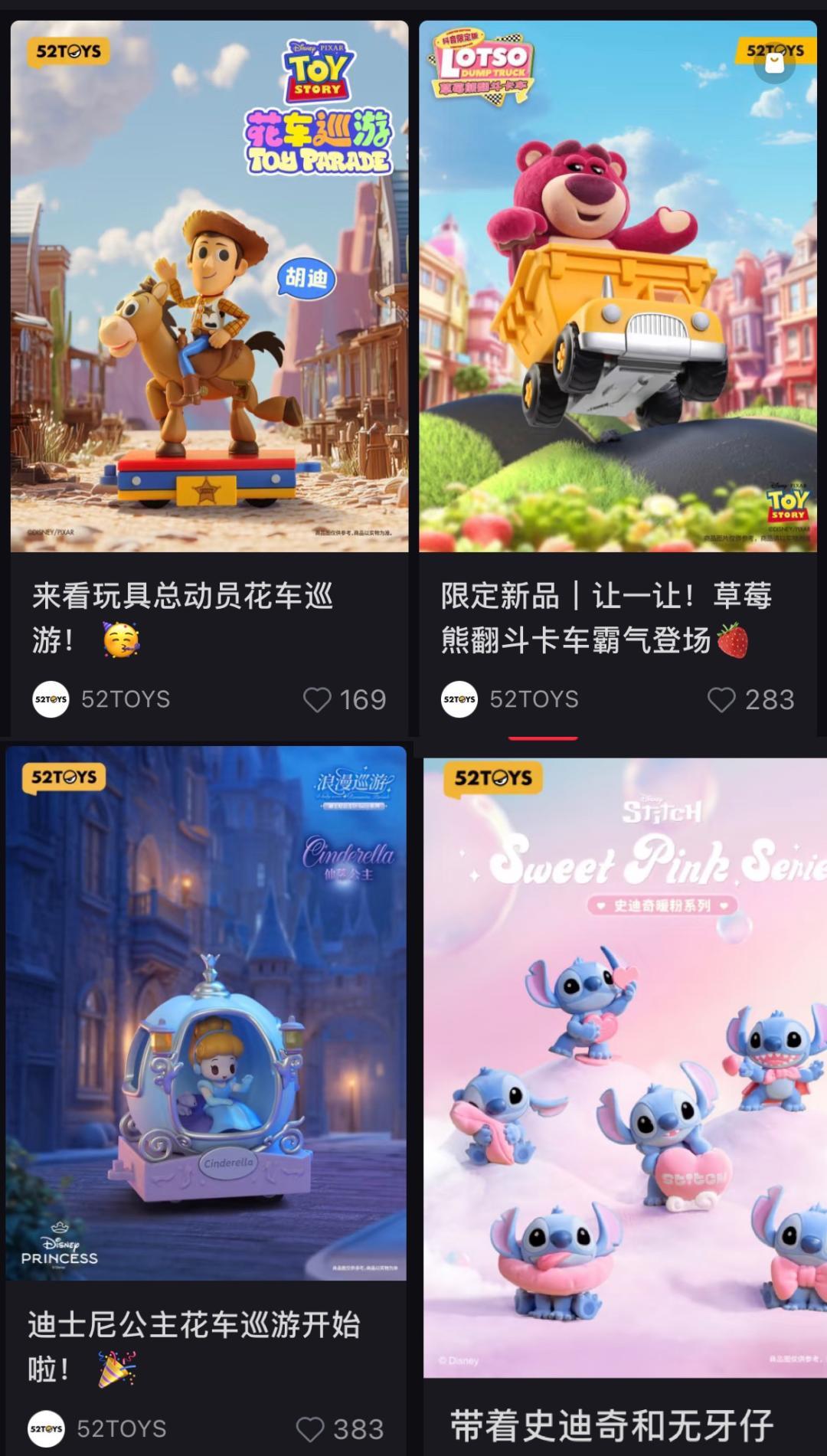Open 52TOYS profile under the Toy Story post
This screenshot has width=827, height=1456.
click(x=101, y=699)
